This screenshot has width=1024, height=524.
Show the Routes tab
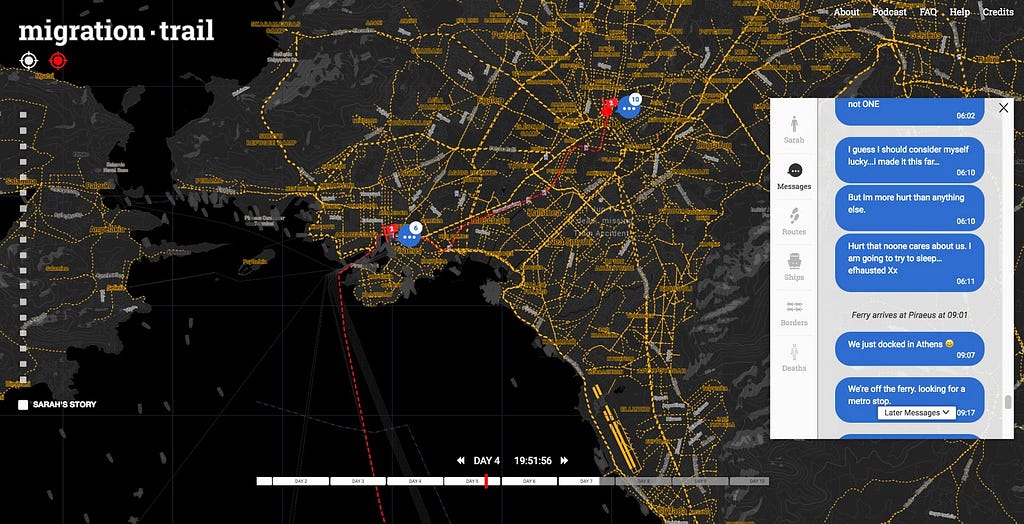click(794, 222)
